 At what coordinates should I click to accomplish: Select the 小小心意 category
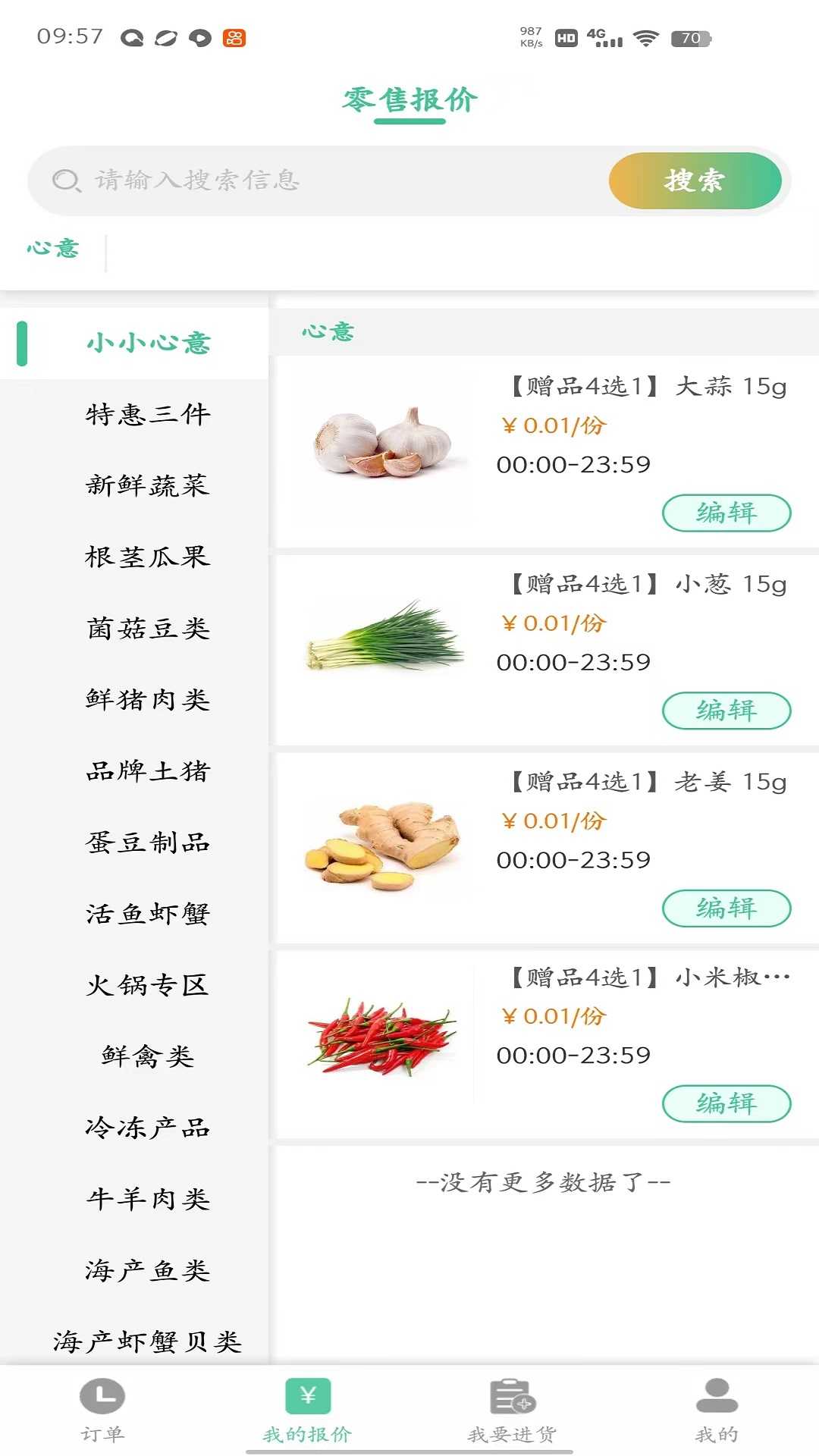147,343
